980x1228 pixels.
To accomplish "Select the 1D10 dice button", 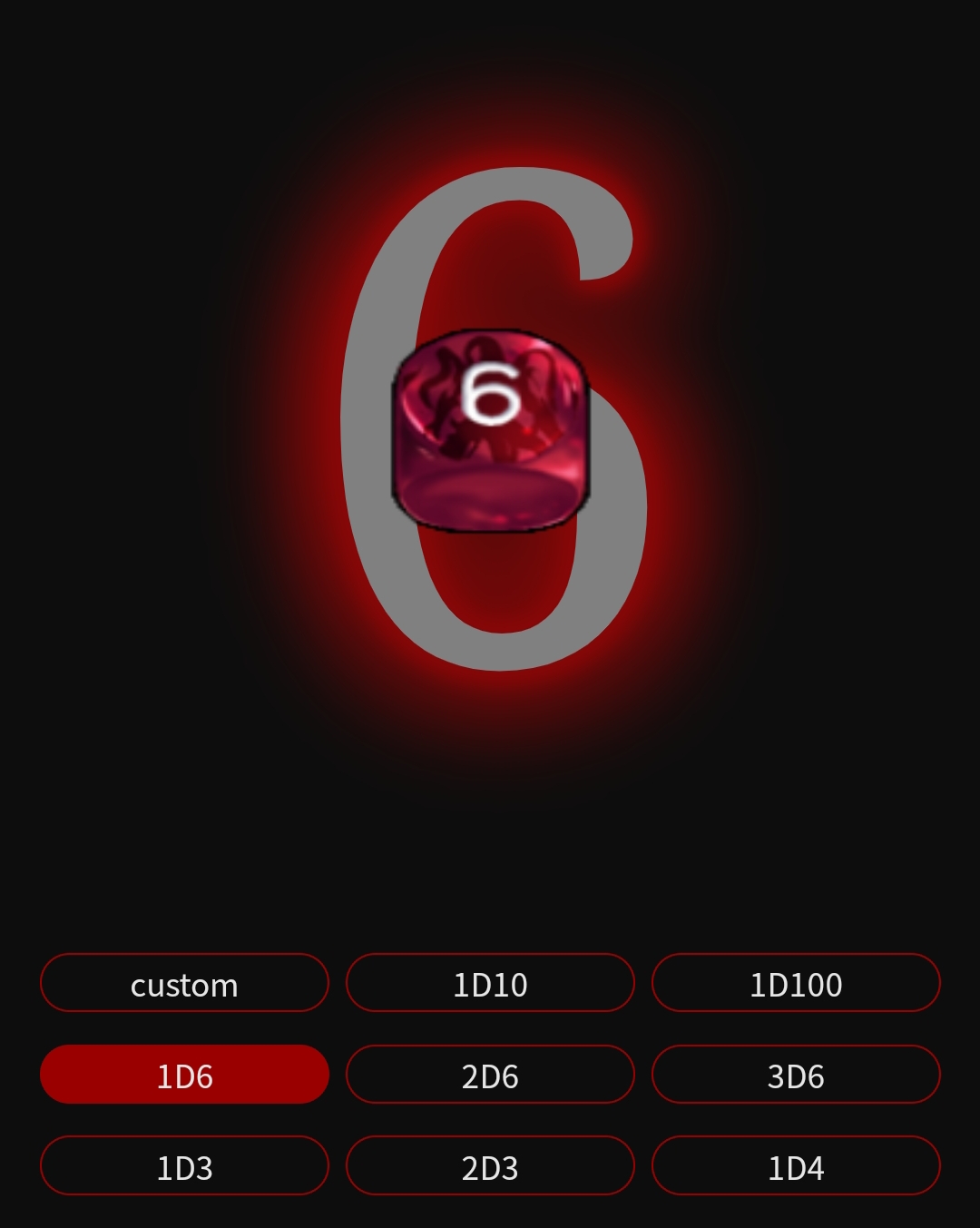I will pos(490,984).
